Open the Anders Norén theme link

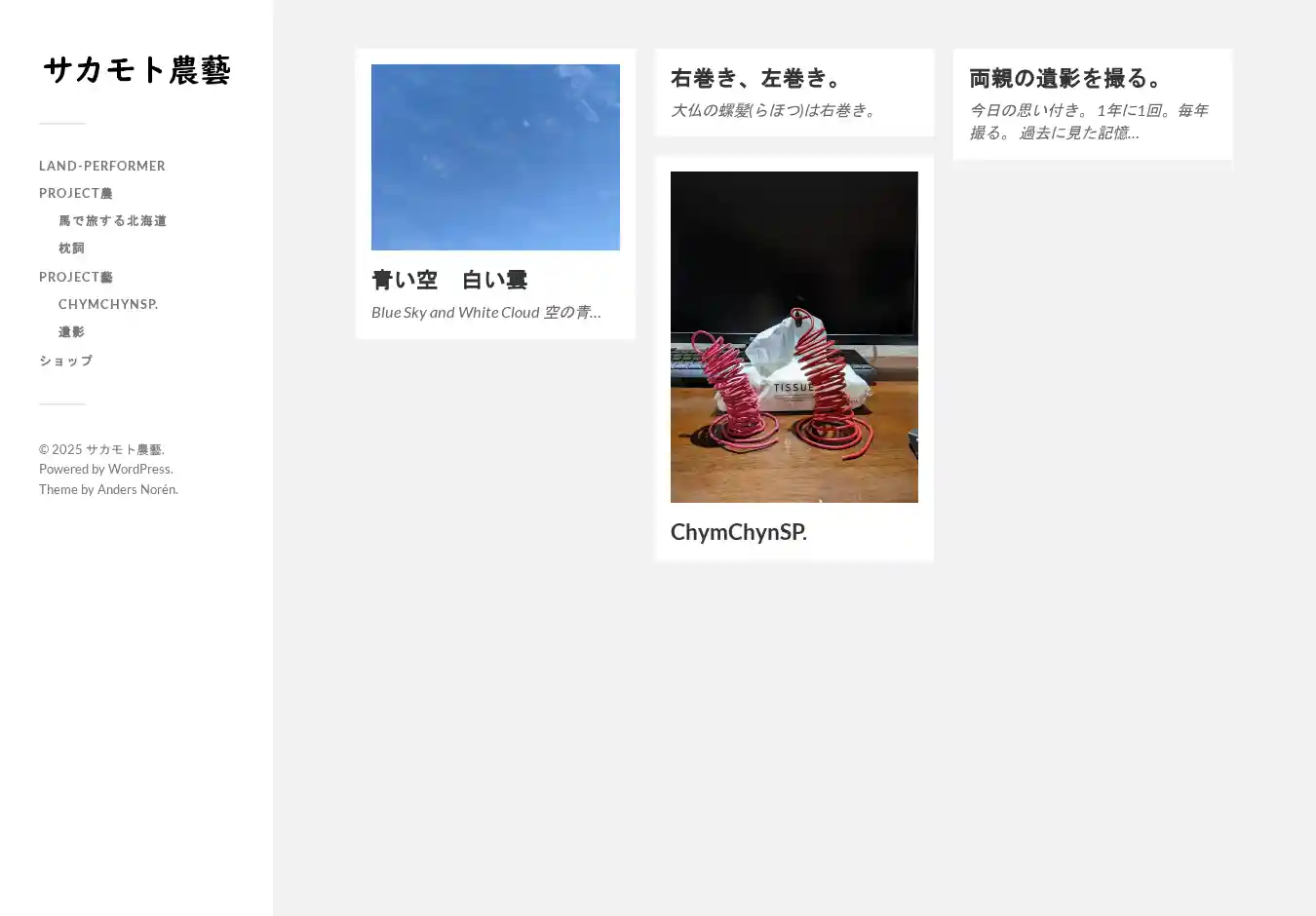pos(136,489)
